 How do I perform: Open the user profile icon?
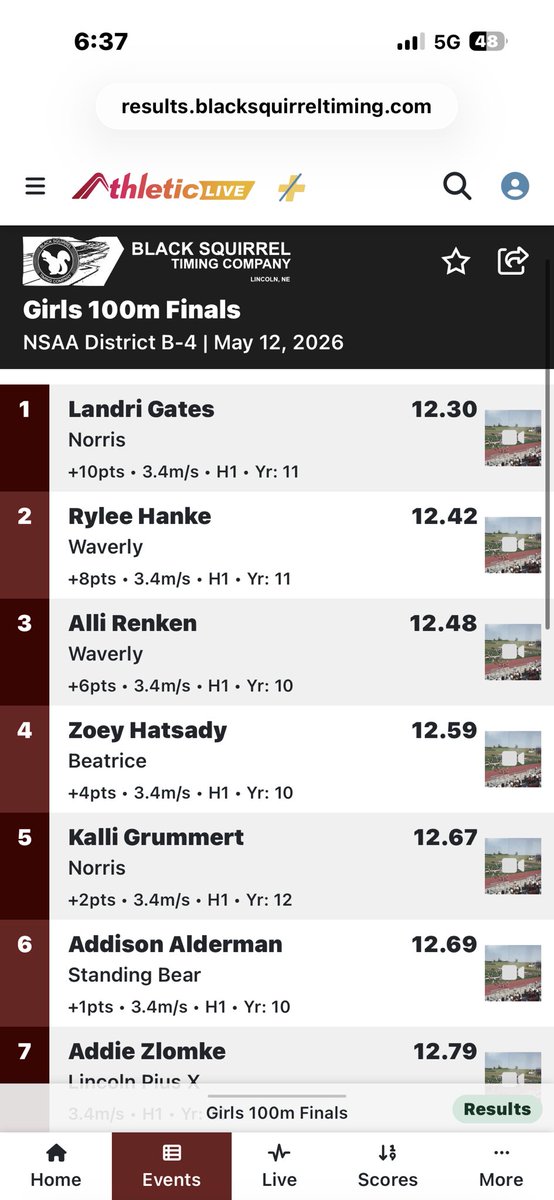515,186
